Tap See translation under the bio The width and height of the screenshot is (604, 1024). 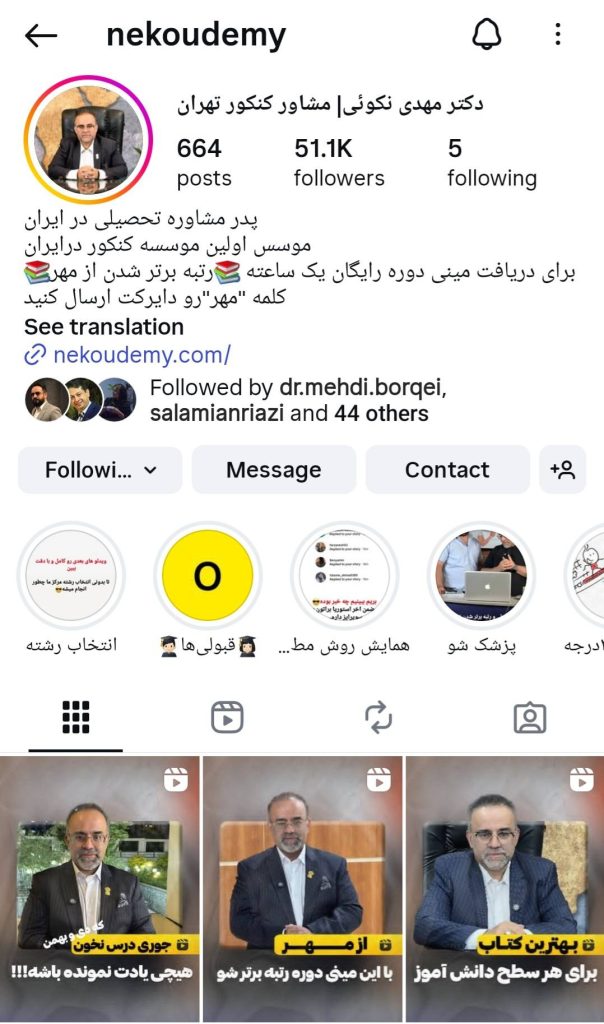[x=104, y=327]
